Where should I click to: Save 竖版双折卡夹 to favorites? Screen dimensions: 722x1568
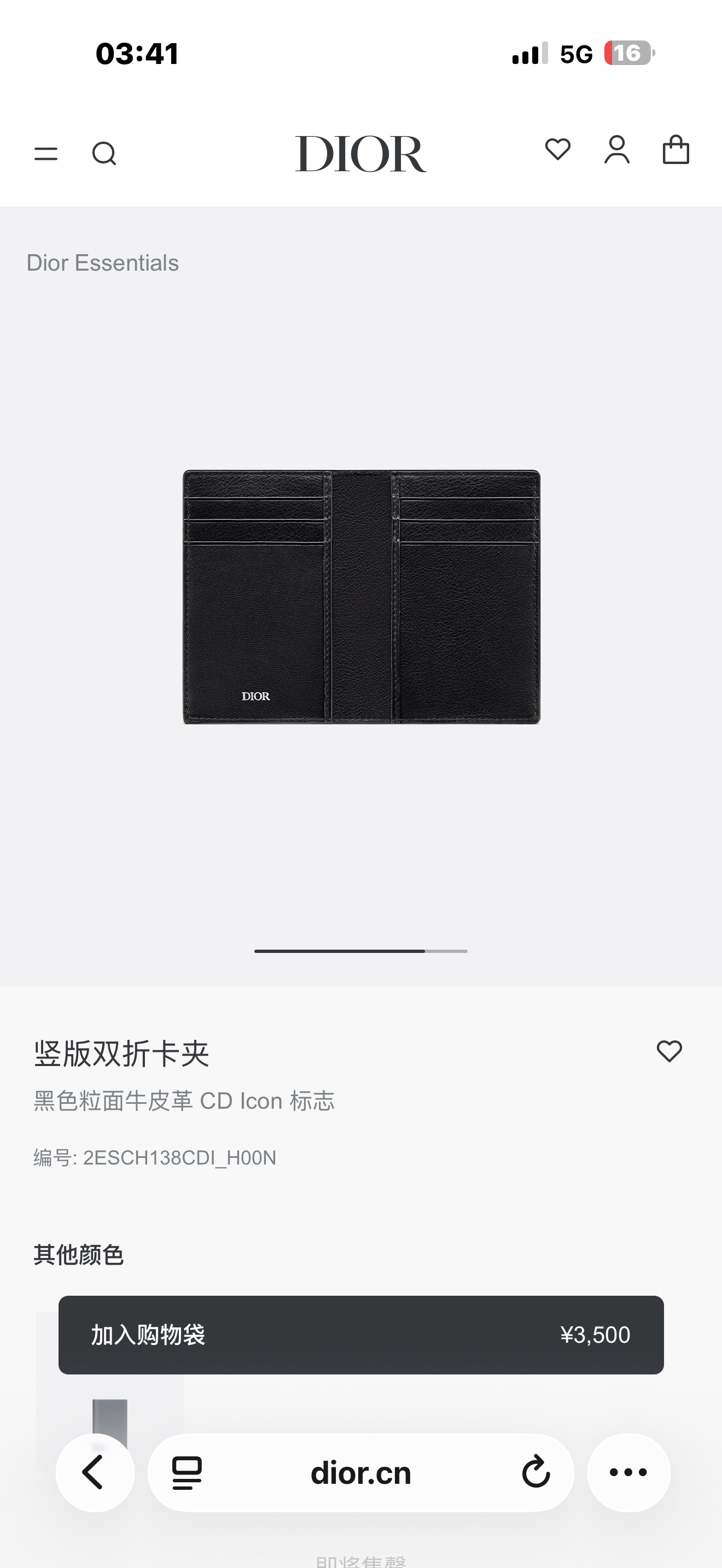tap(669, 1051)
